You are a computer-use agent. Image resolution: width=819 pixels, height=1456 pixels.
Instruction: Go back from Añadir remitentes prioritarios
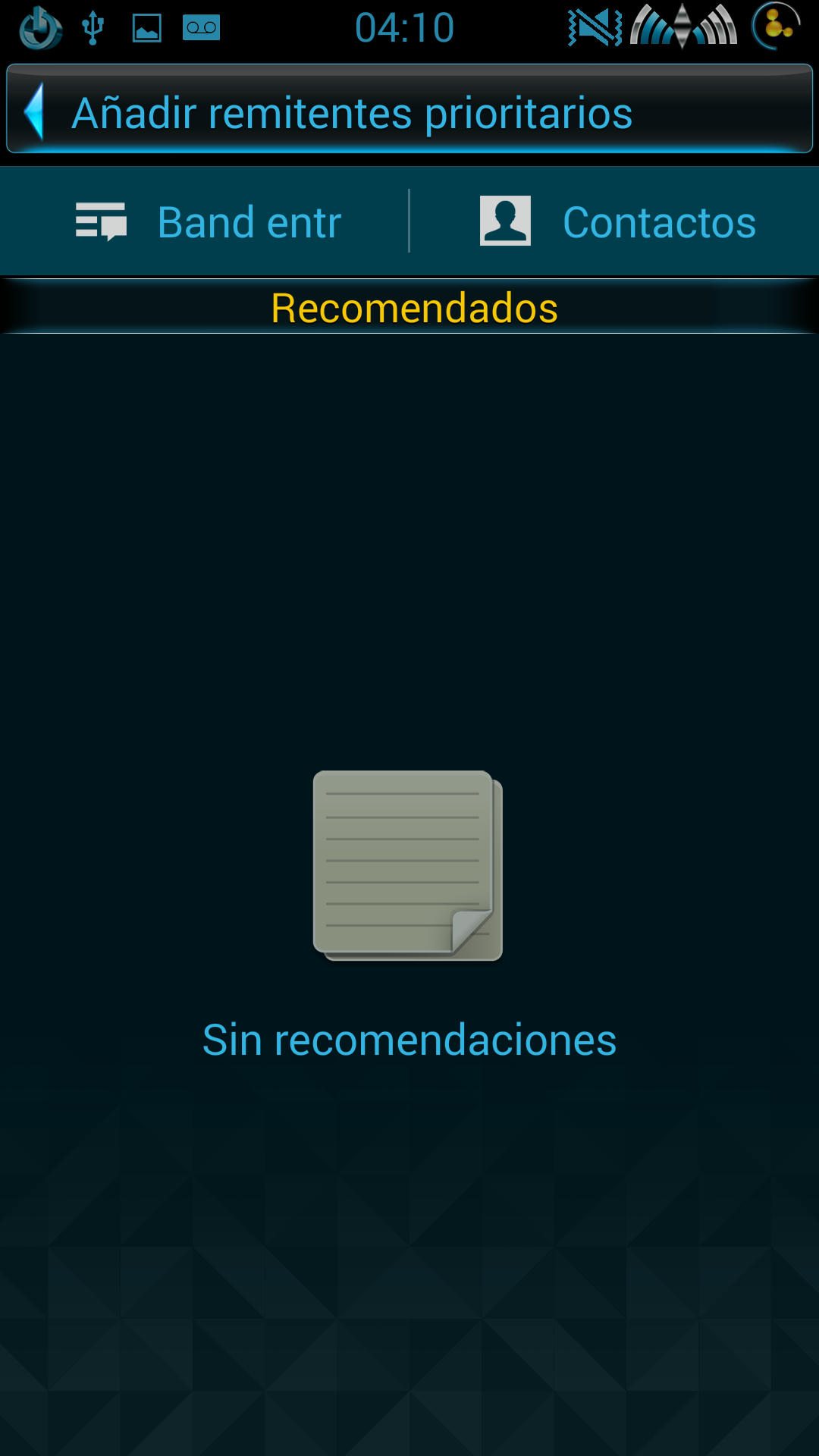[34, 112]
